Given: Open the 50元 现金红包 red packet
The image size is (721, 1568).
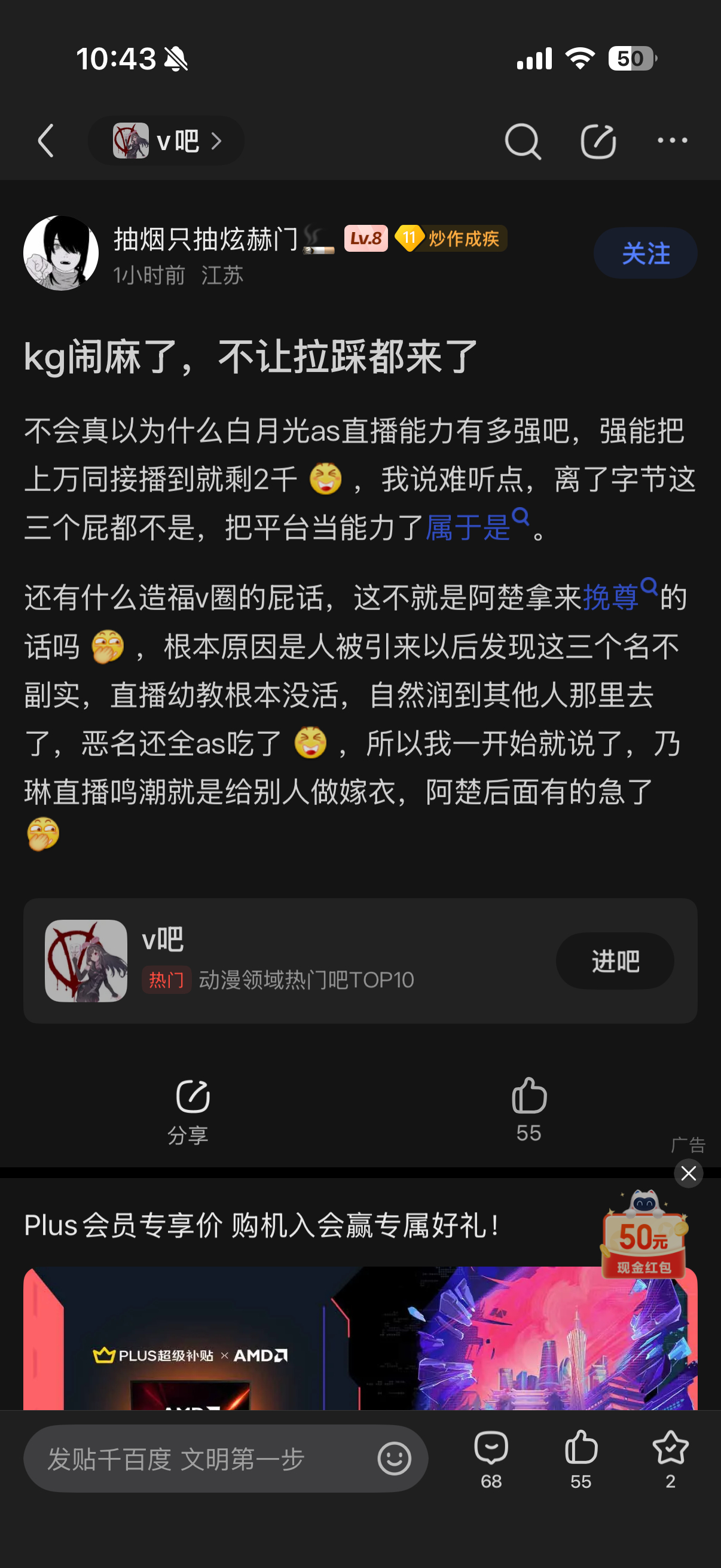Looking at the screenshot, I should click(643, 1237).
